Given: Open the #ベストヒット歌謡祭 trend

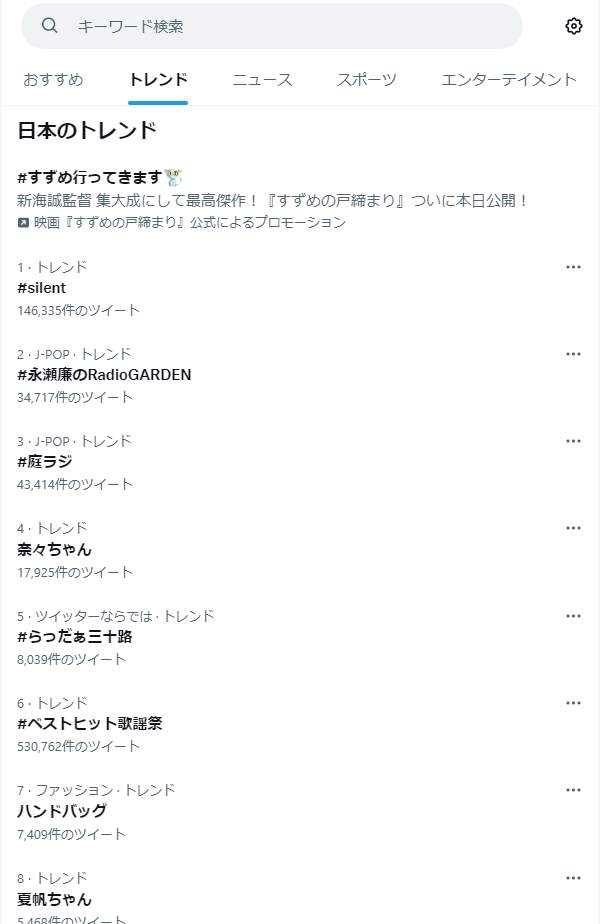Looking at the screenshot, I should (90, 723).
